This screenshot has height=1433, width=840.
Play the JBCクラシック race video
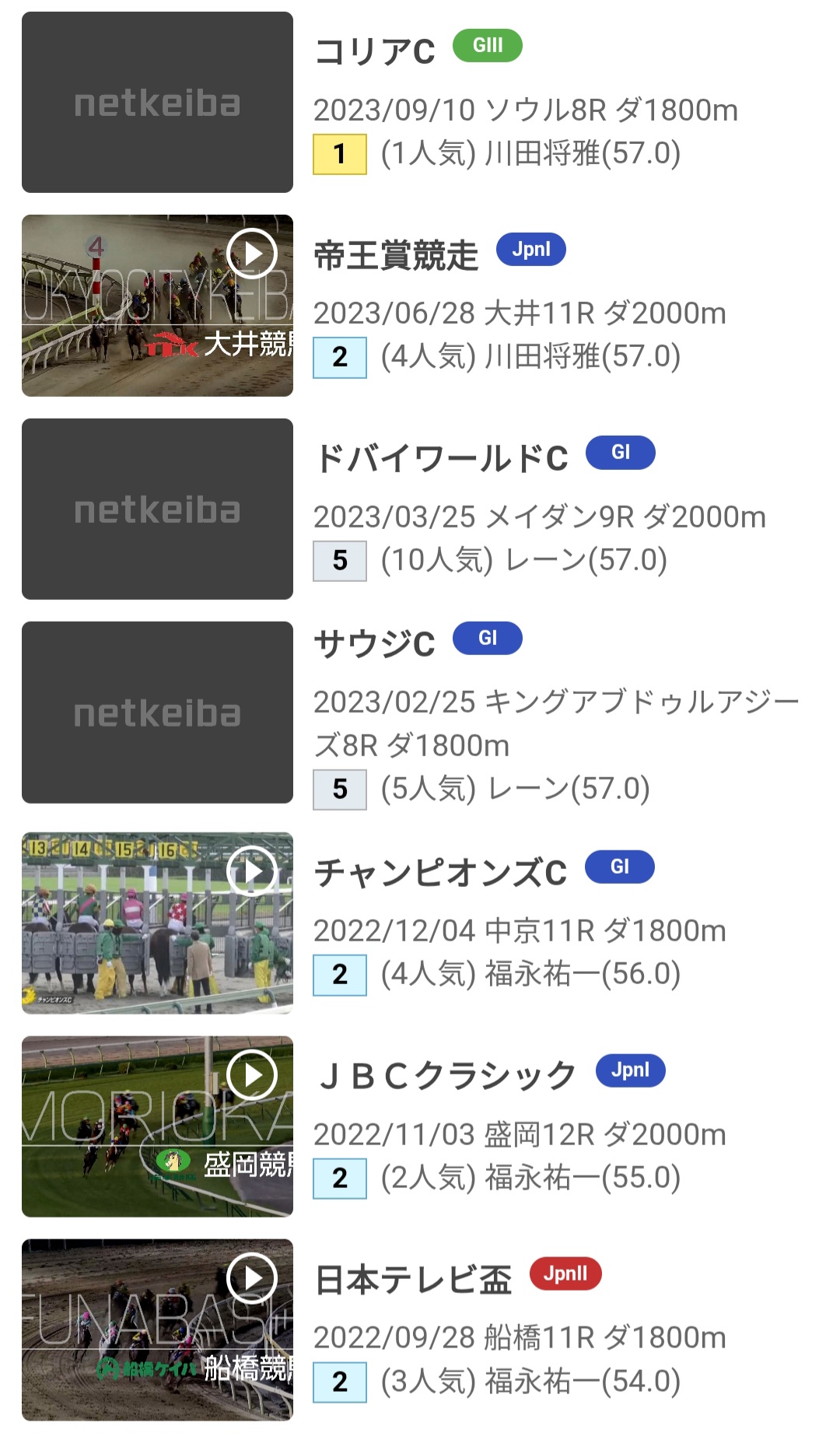pos(158,1126)
